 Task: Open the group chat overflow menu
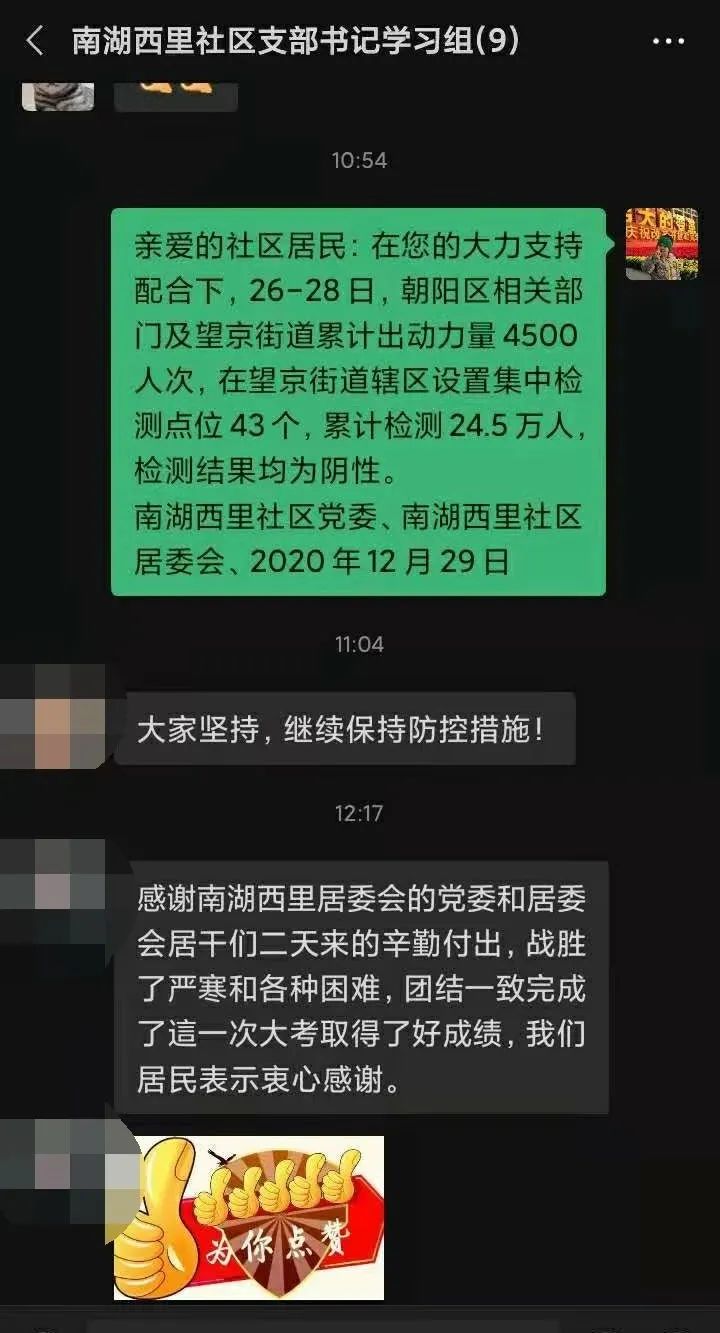pos(667,42)
